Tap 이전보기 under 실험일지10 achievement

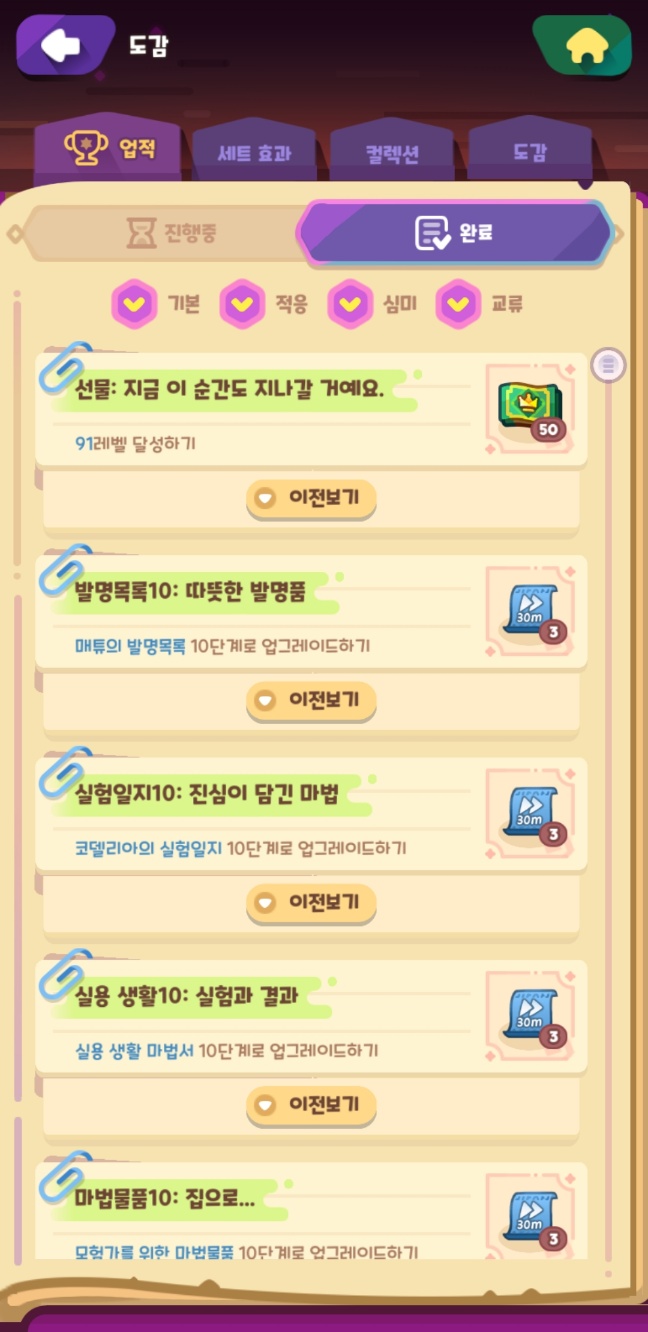coord(311,903)
